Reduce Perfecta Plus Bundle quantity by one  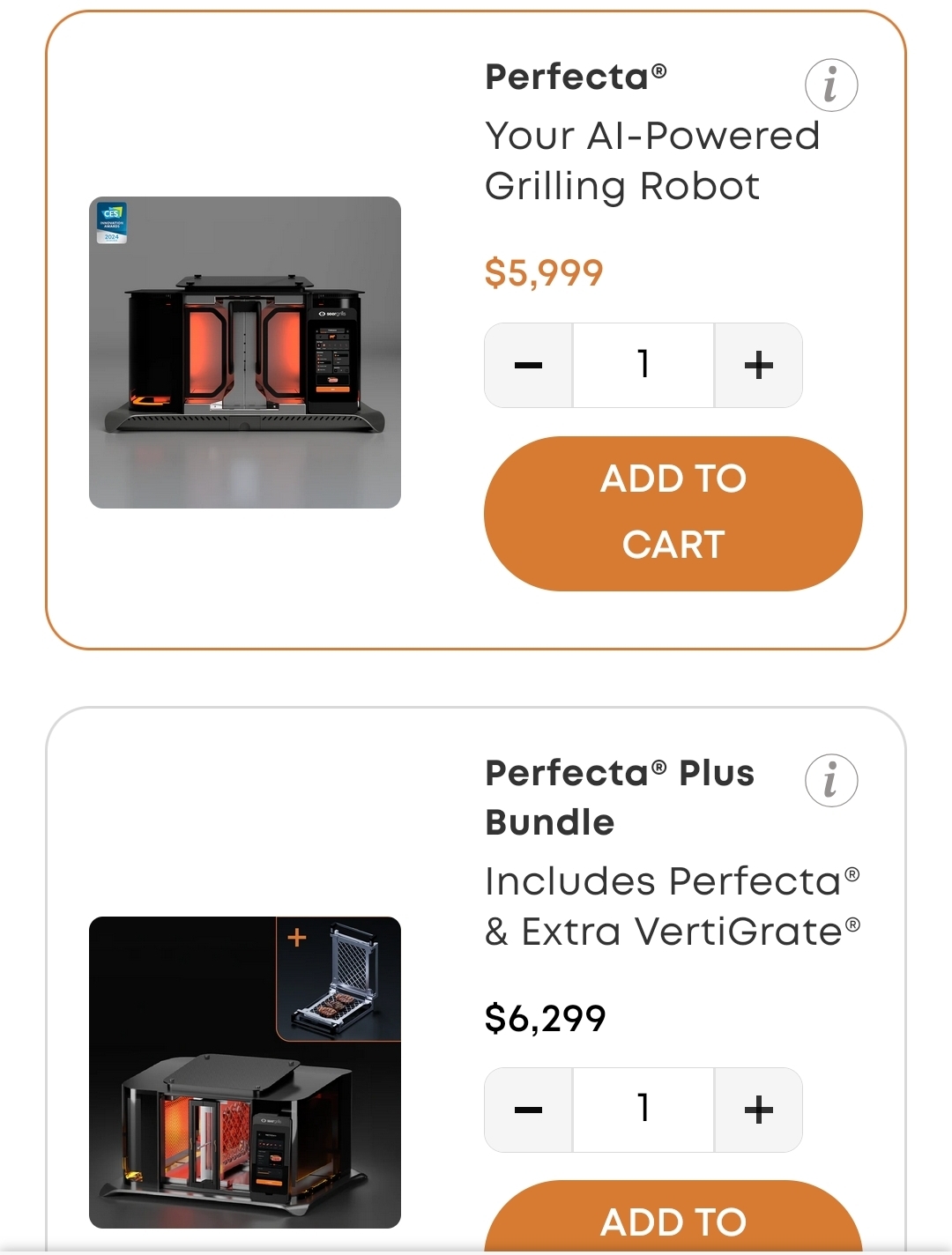click(x=529, y=1110)
